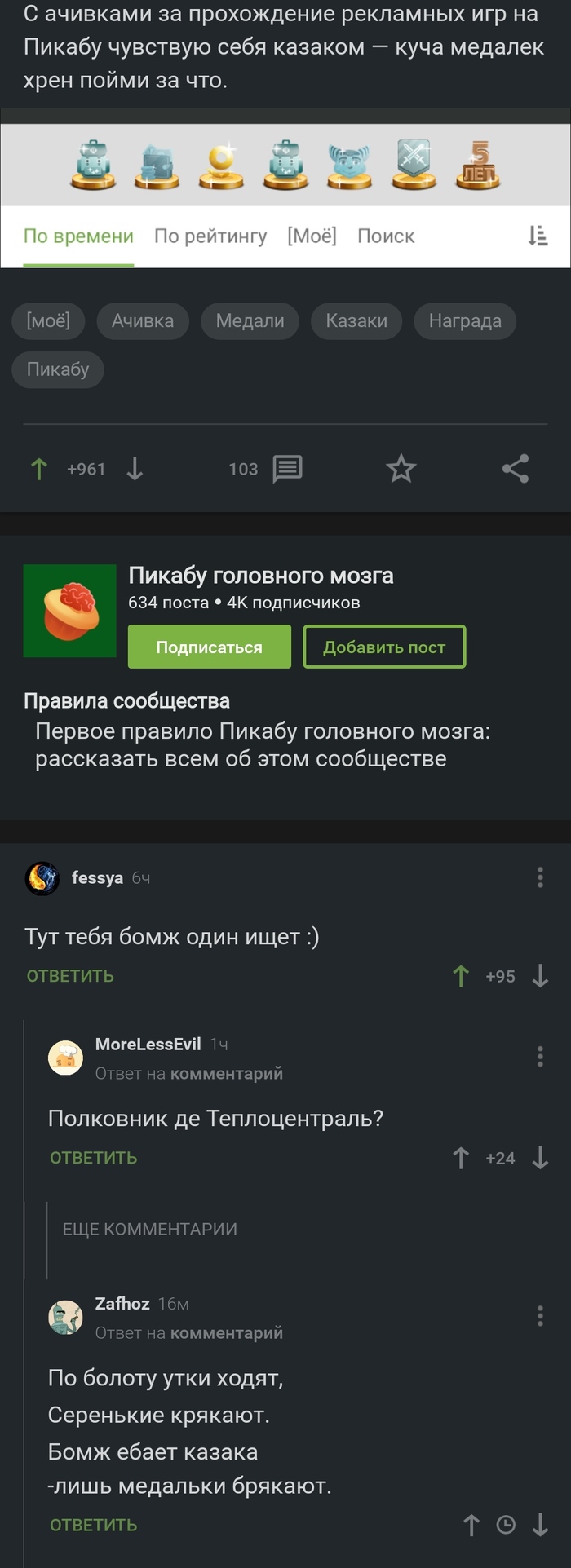The width and height of the screenshot is (571, 1568).
Task: Upvote Zafhoz's comment
Action: [471, 1525]
